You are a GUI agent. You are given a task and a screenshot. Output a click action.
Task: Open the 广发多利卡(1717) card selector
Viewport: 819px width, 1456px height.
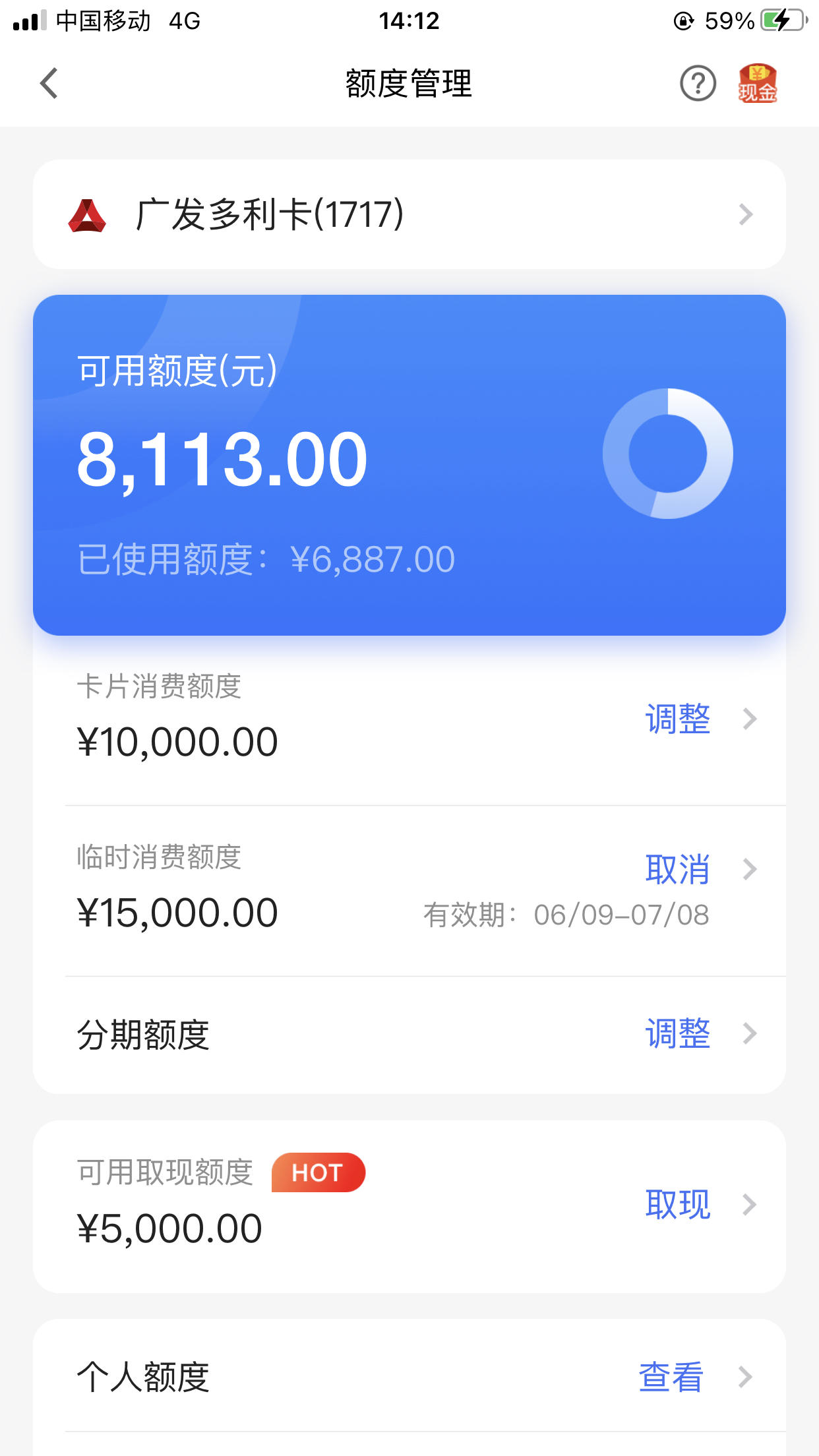coord(409,214)
